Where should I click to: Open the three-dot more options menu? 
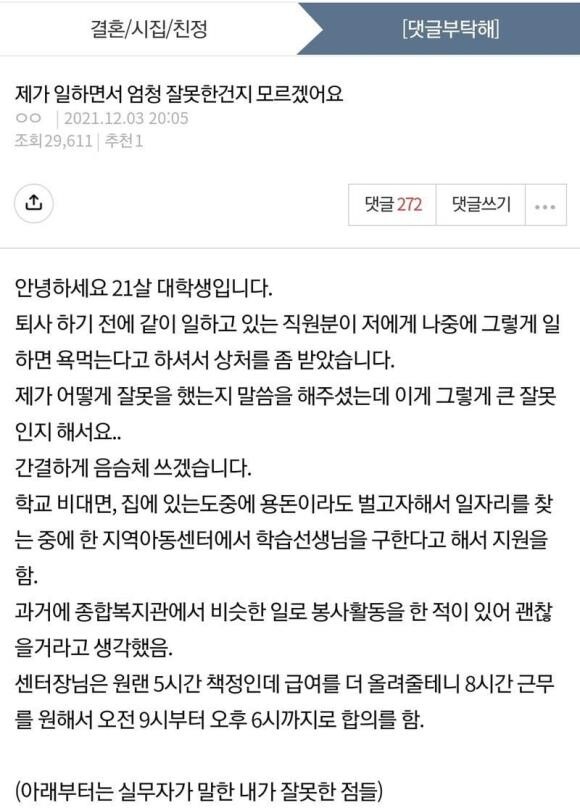tap(545, 205)
